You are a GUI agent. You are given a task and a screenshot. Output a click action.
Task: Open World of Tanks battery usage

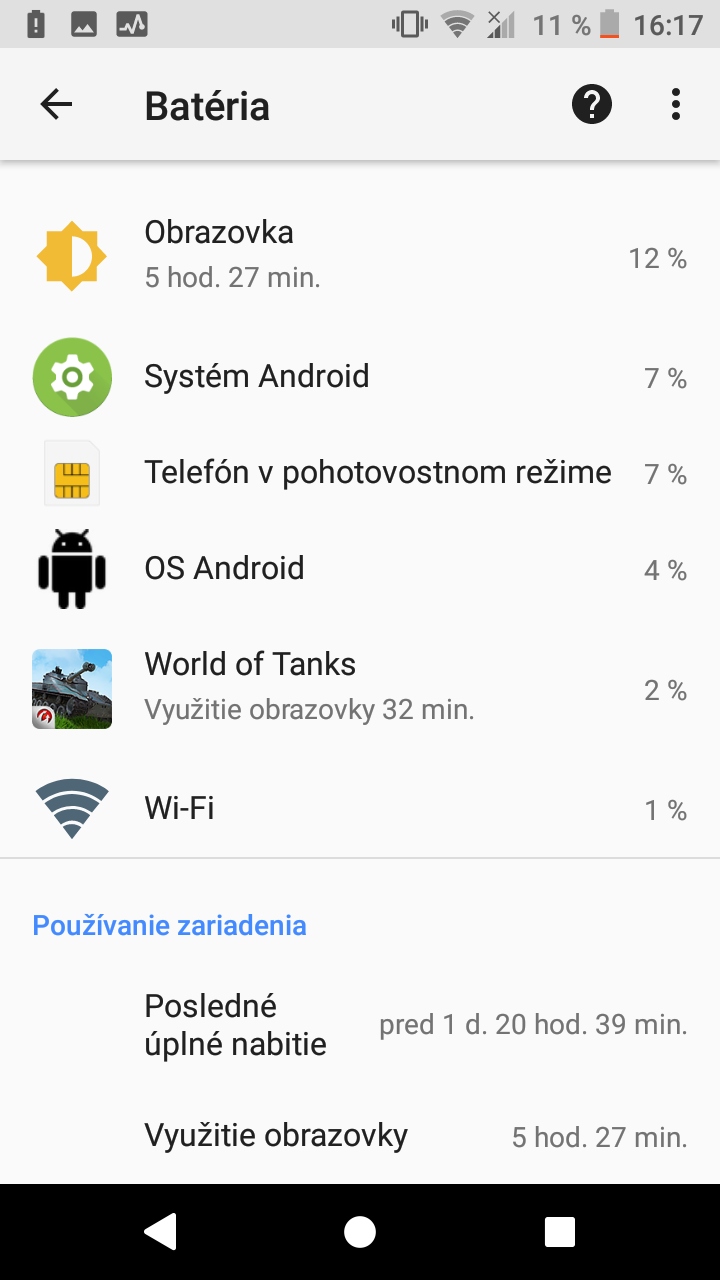(360, 690)
